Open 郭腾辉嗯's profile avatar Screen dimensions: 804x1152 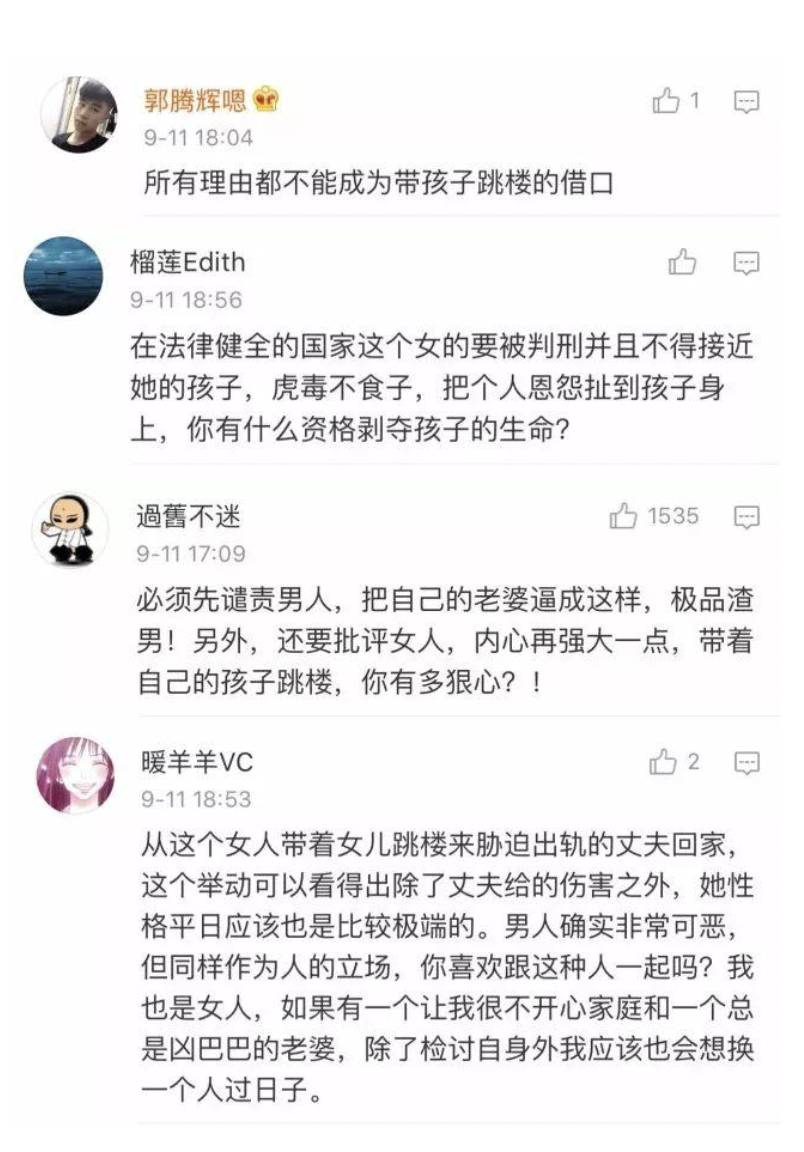coord(79,114)
